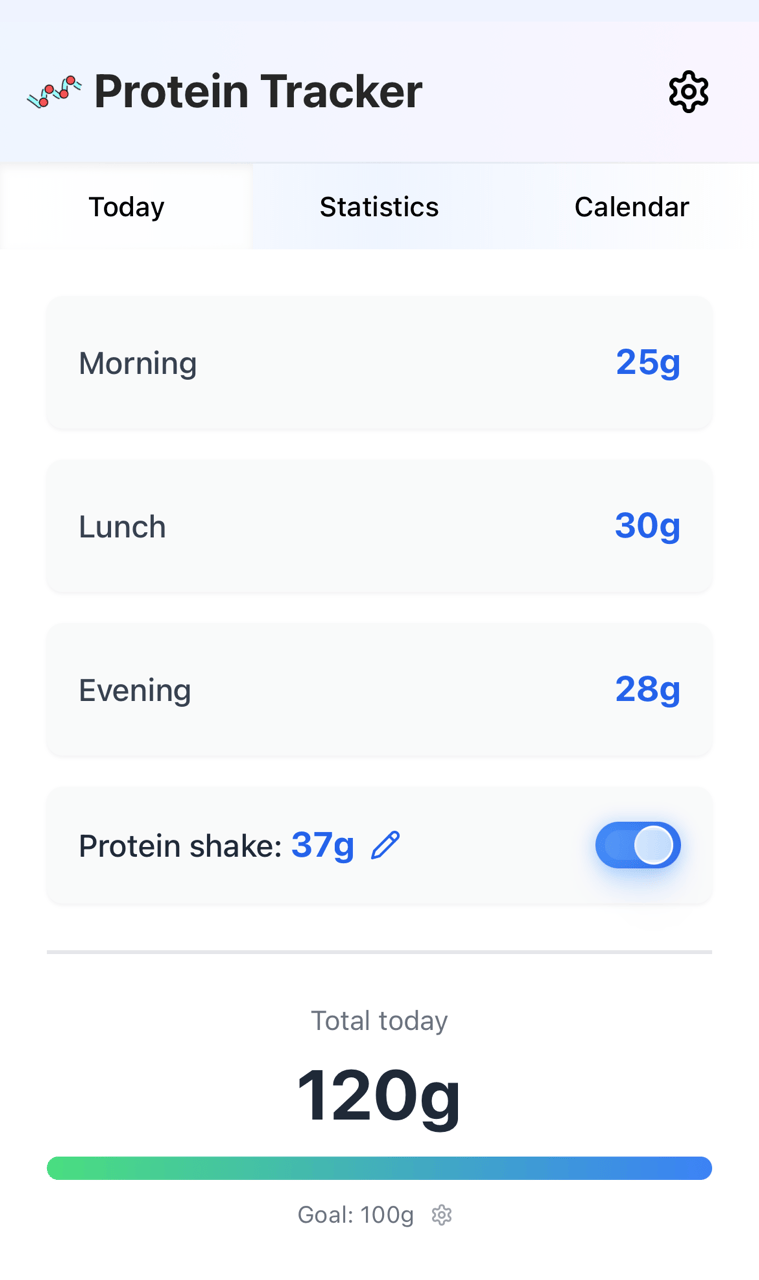
Task: Edit shake amount with the pencil icon
Action: (x=385, y=845)
